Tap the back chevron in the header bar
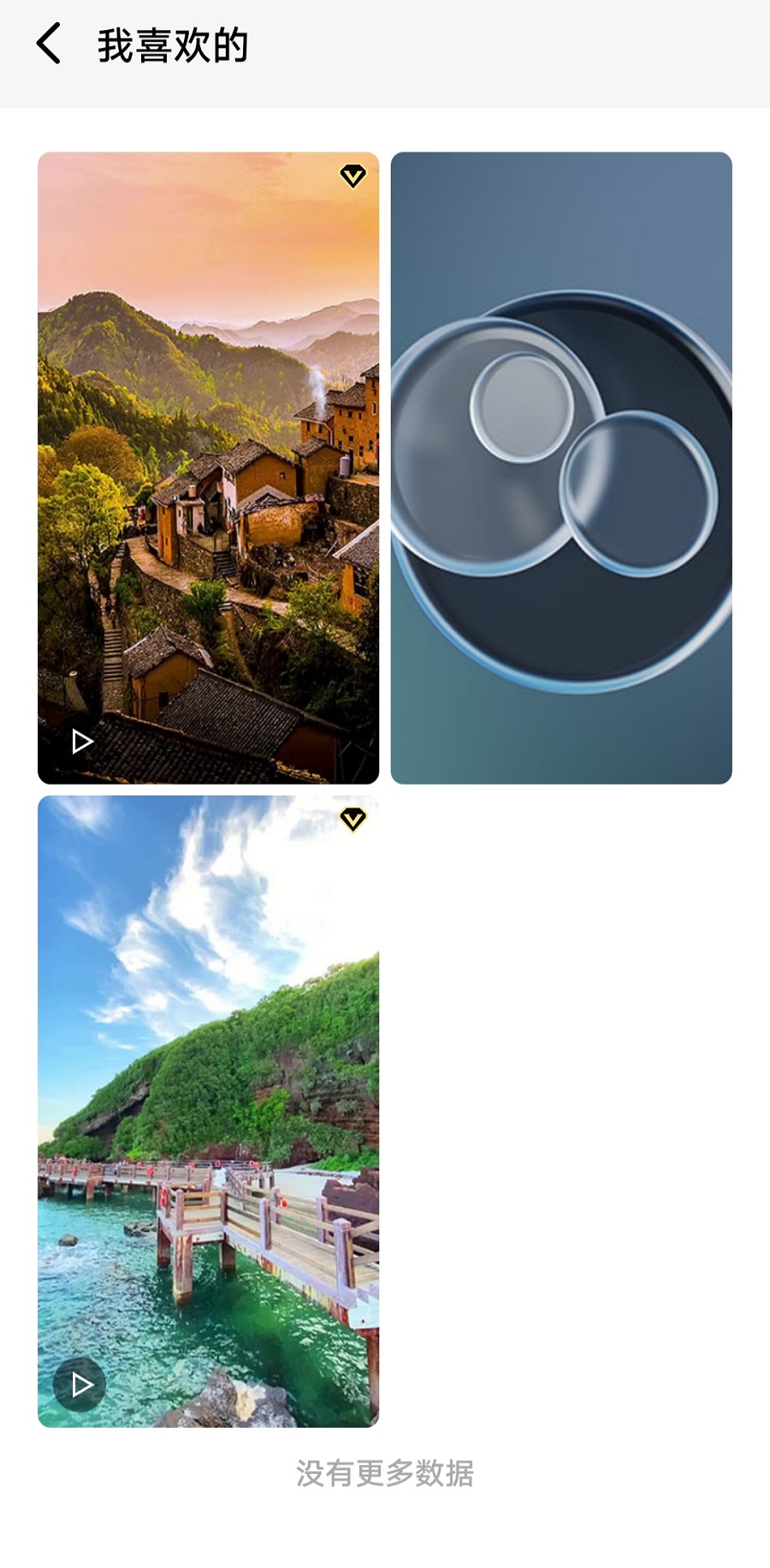Image resolution: width=770 pixels, height=1568 pixels. click(49, 43)
